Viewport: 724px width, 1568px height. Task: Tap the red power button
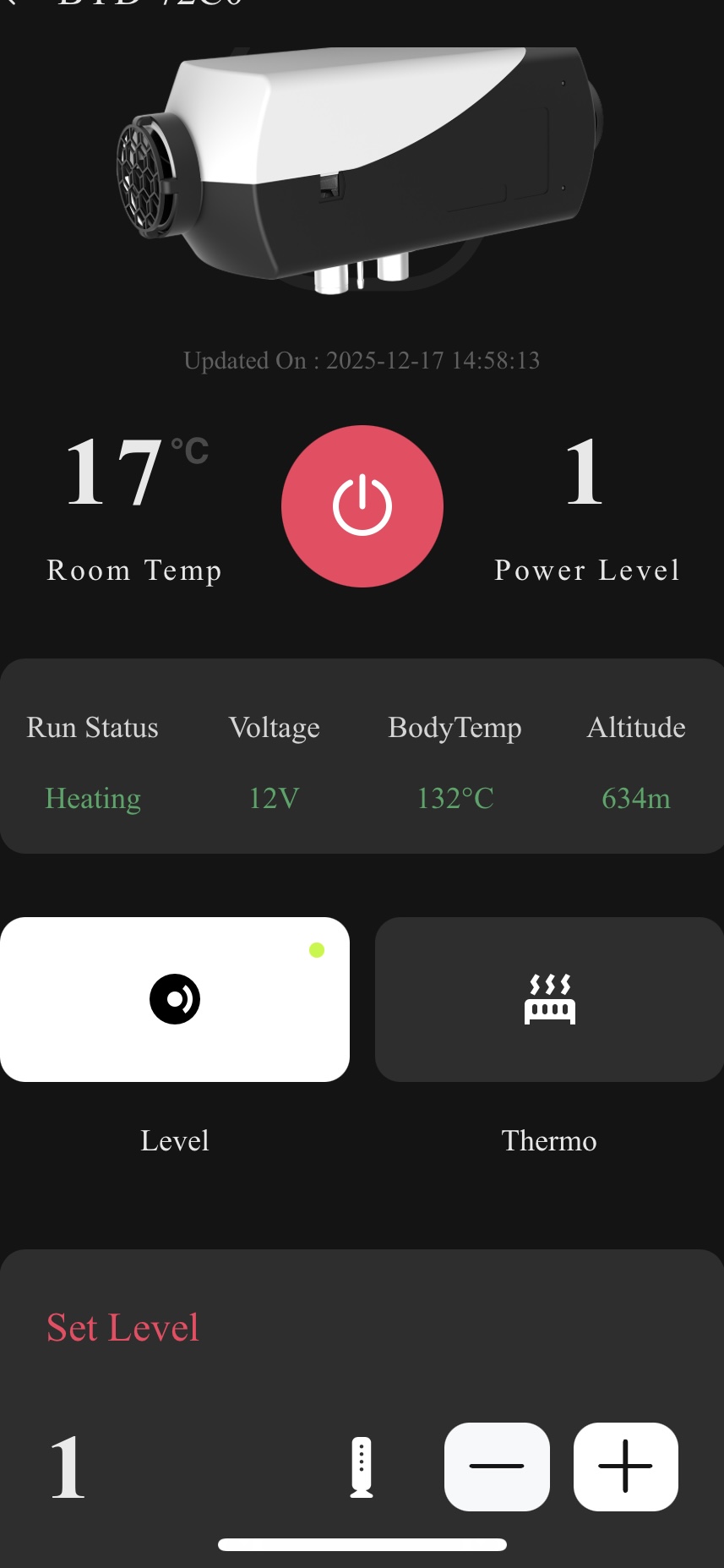click(x=362, y=505)
